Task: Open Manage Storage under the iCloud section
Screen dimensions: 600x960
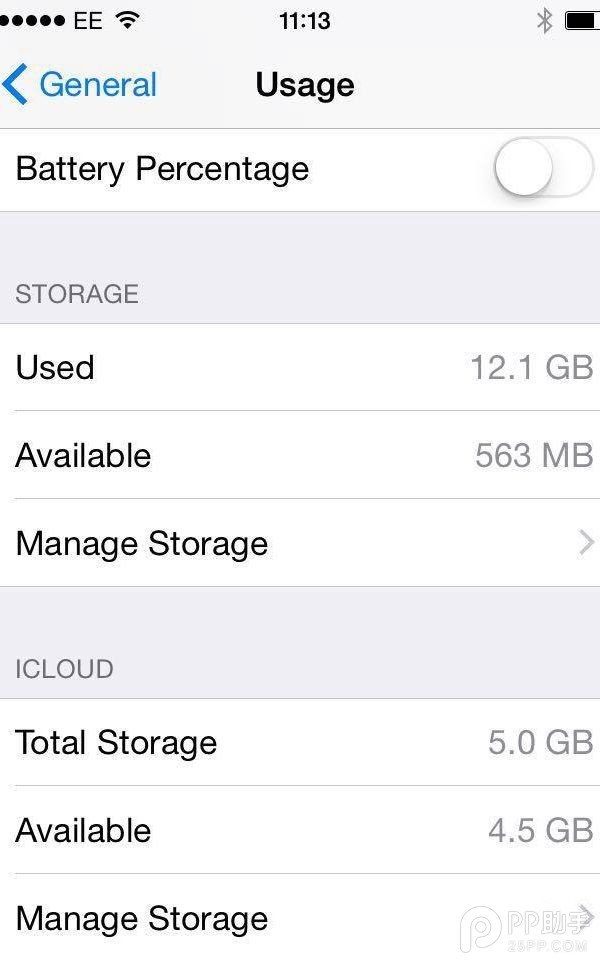Action: coord(300,918)
